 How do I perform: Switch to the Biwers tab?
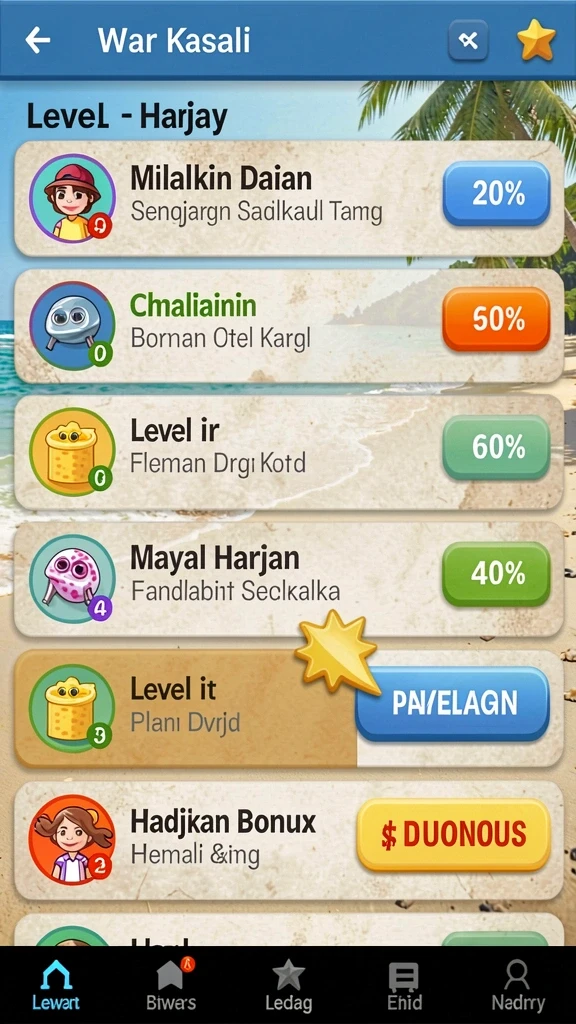coord(171,985)
